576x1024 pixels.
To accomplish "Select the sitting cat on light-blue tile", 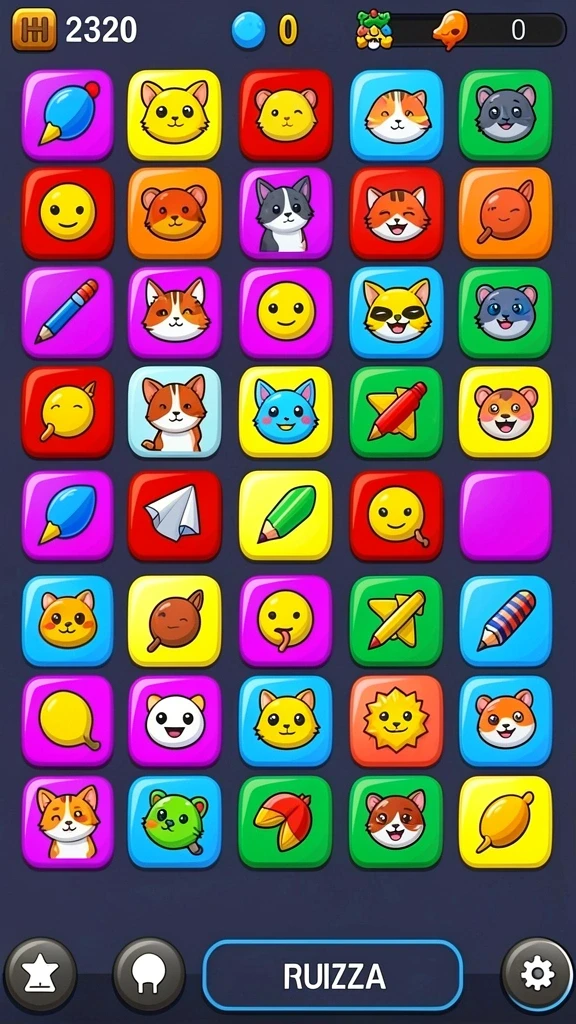I will point(174,411).
